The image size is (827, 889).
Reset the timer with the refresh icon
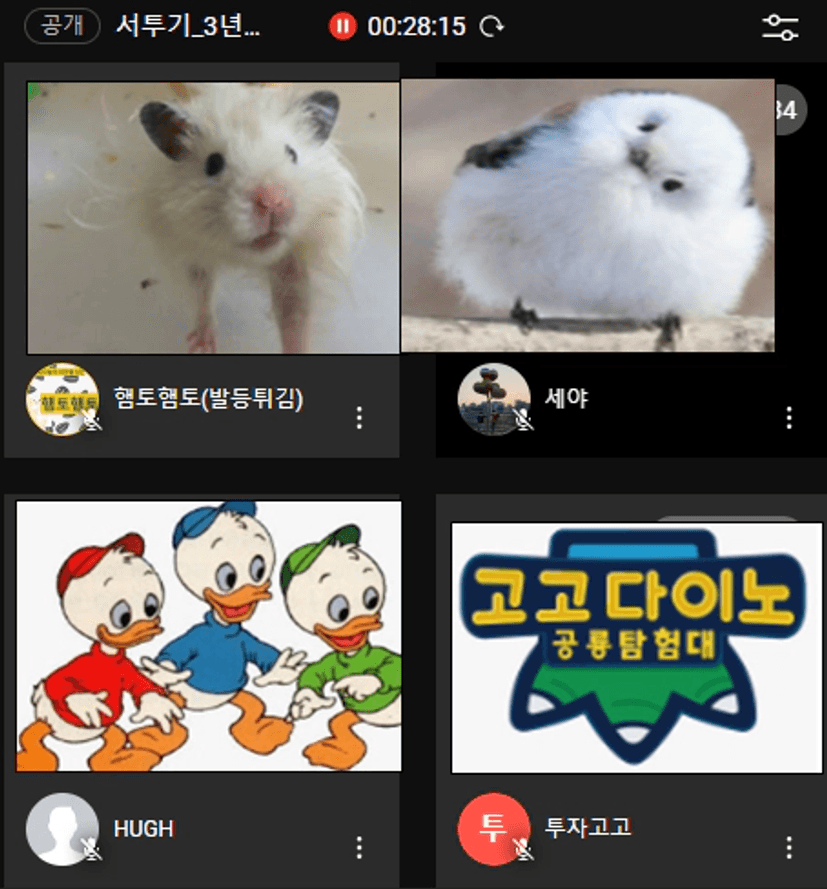click(x=492, y=27)
